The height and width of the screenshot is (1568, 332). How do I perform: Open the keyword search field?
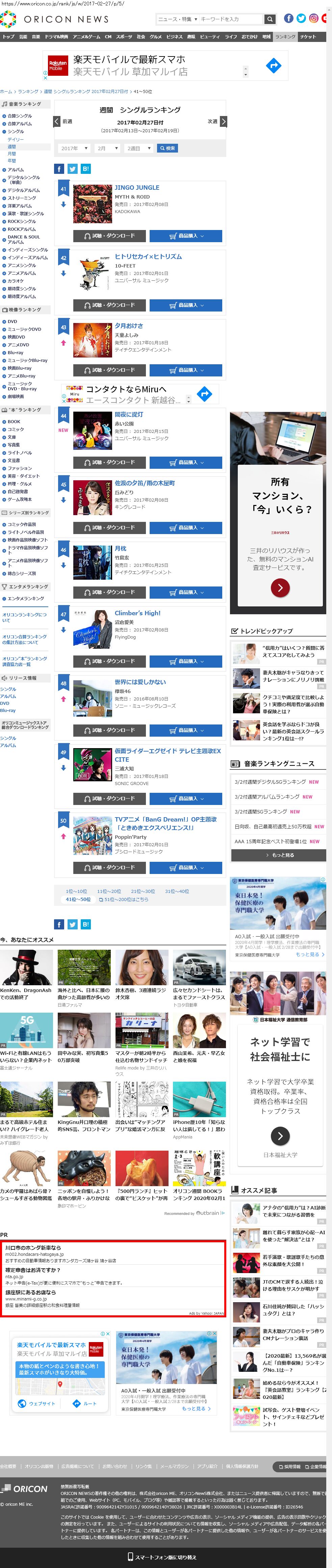pyautogui.click(x=230, y=19)
